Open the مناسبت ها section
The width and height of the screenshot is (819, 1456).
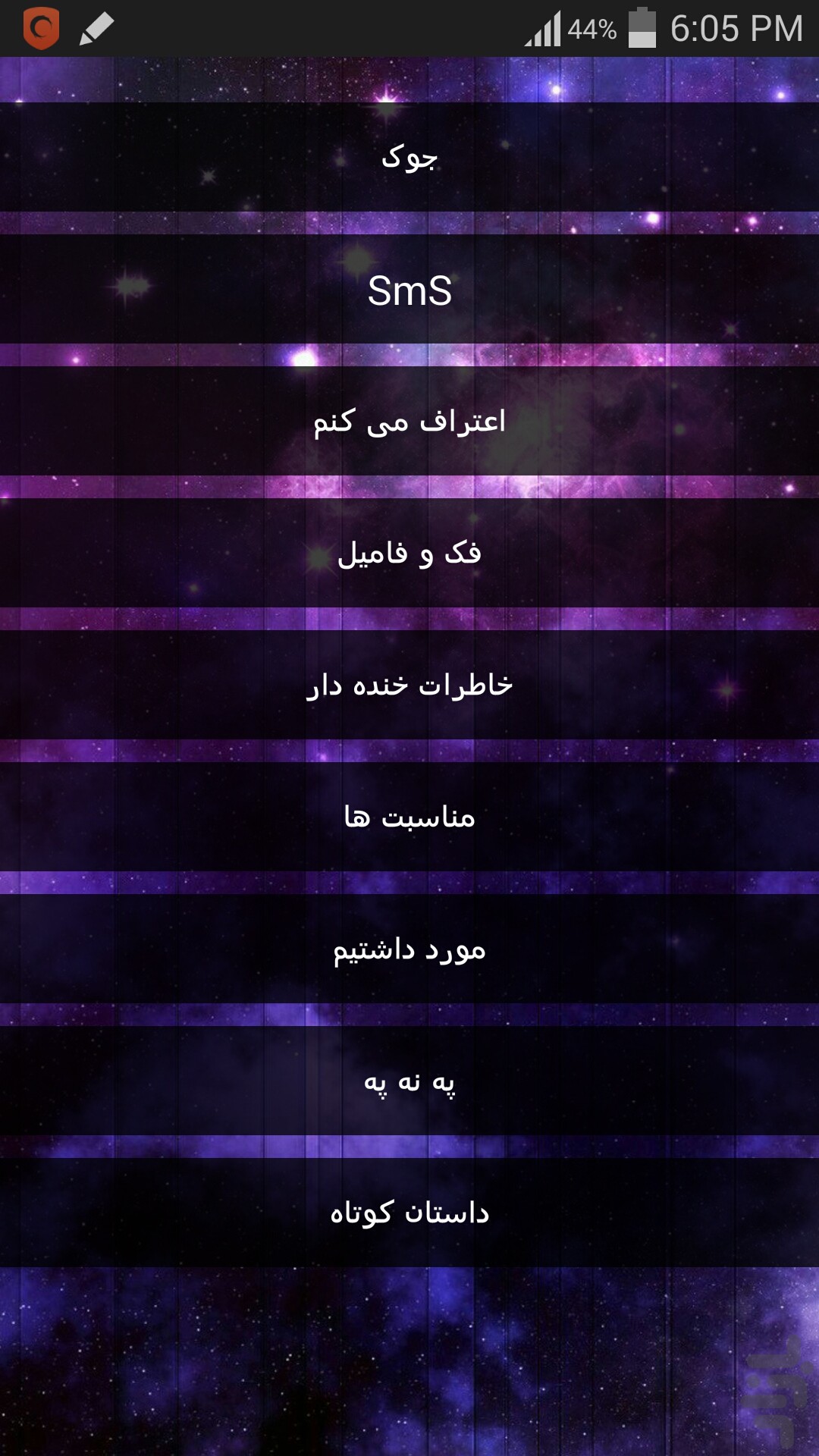tap(409, 817)
